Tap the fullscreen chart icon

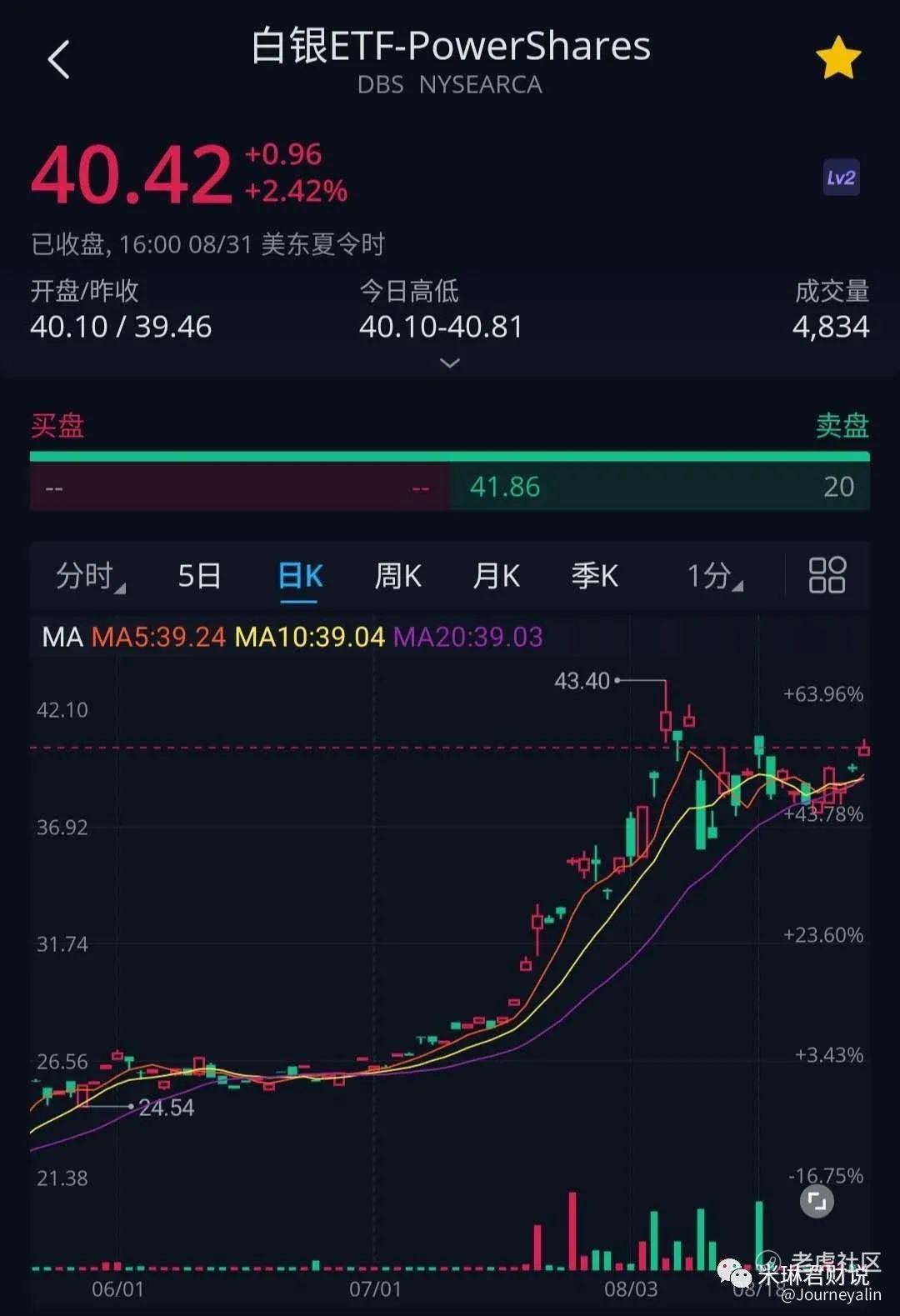[816, 1200]
